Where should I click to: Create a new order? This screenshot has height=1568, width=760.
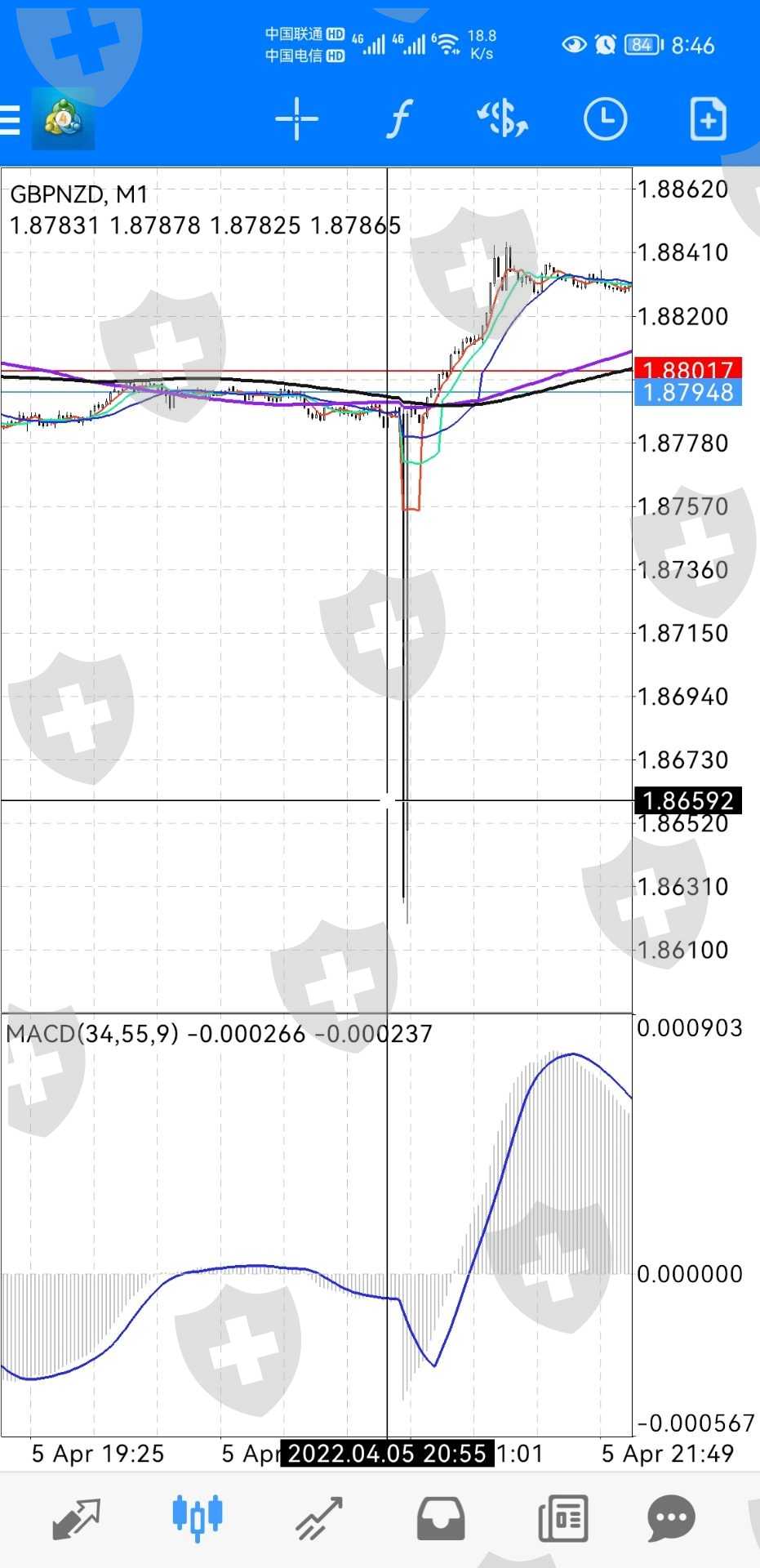point(708,120)
